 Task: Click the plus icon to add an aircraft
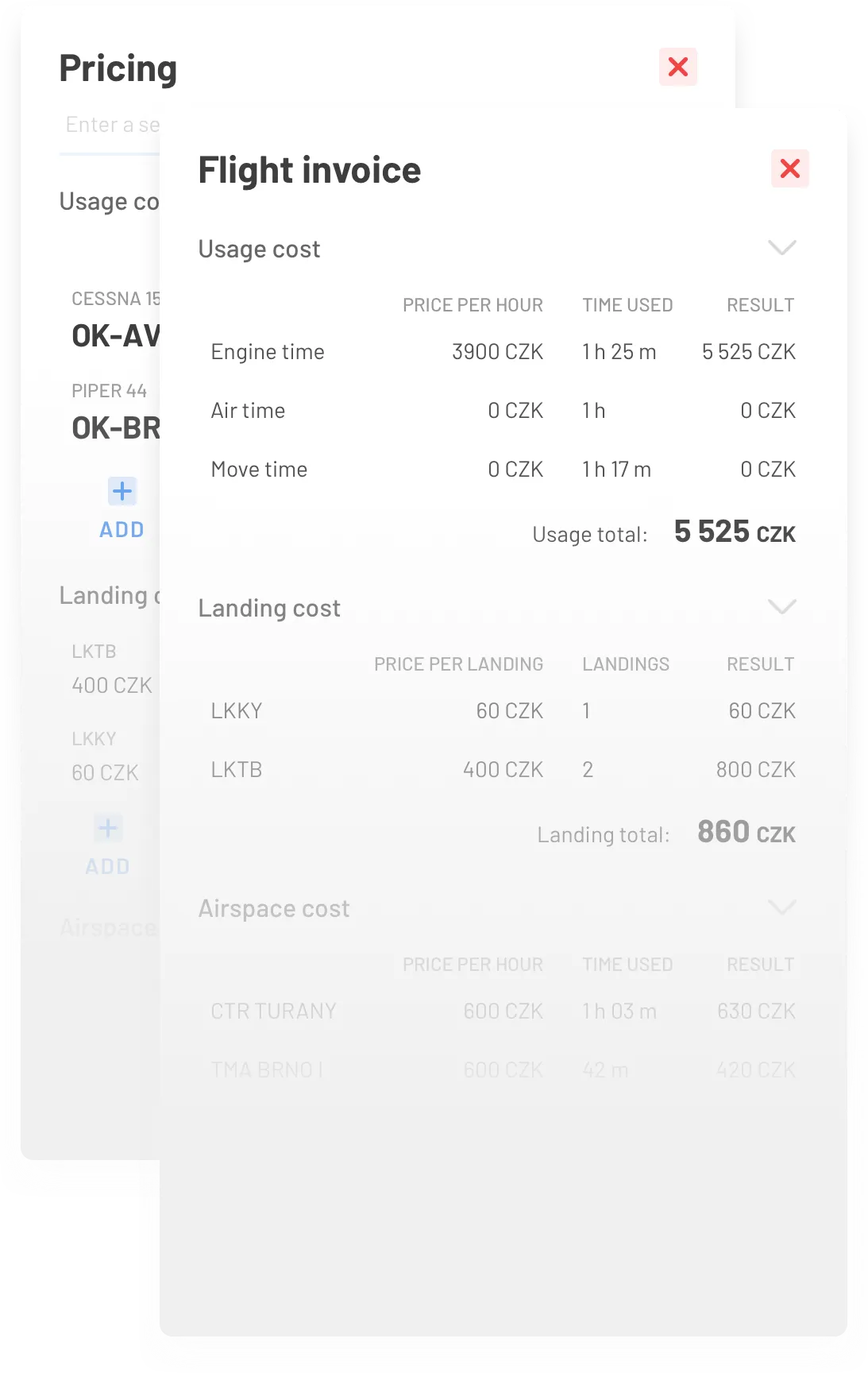(x=122, y=491)
